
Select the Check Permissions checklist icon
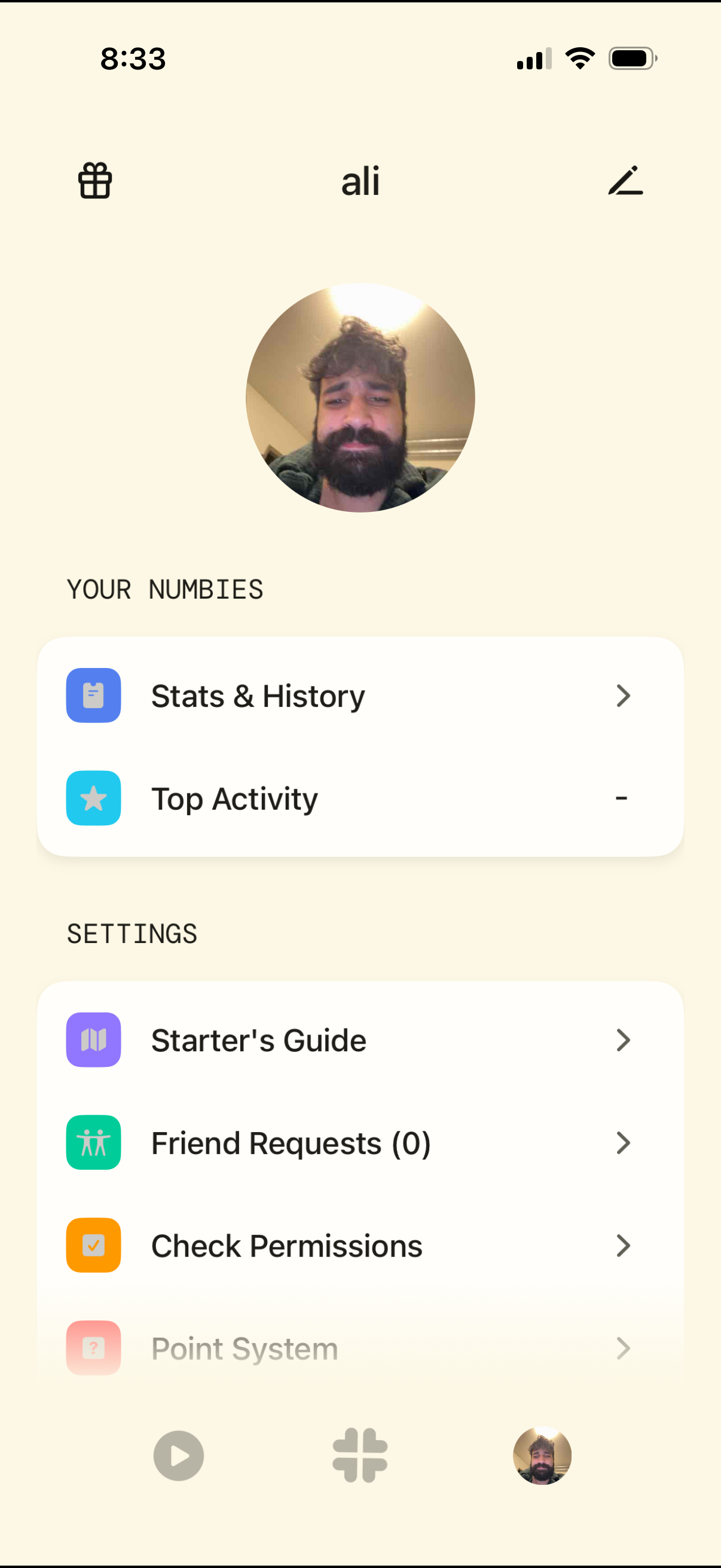coord(93,1246)
